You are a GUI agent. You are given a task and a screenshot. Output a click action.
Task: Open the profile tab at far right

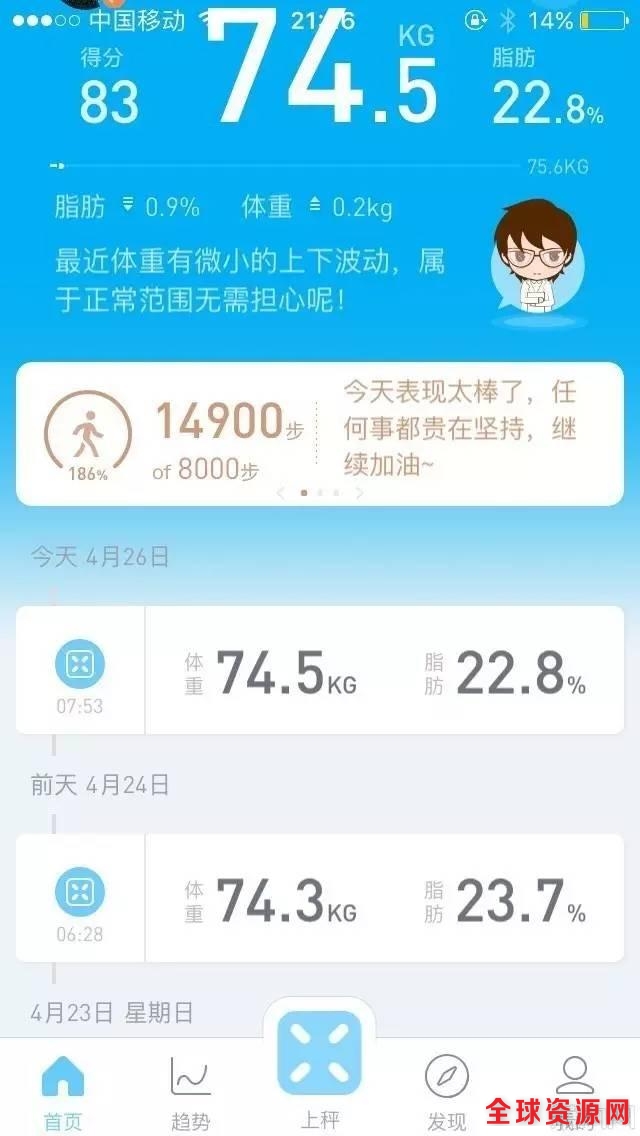point(574,1088)
